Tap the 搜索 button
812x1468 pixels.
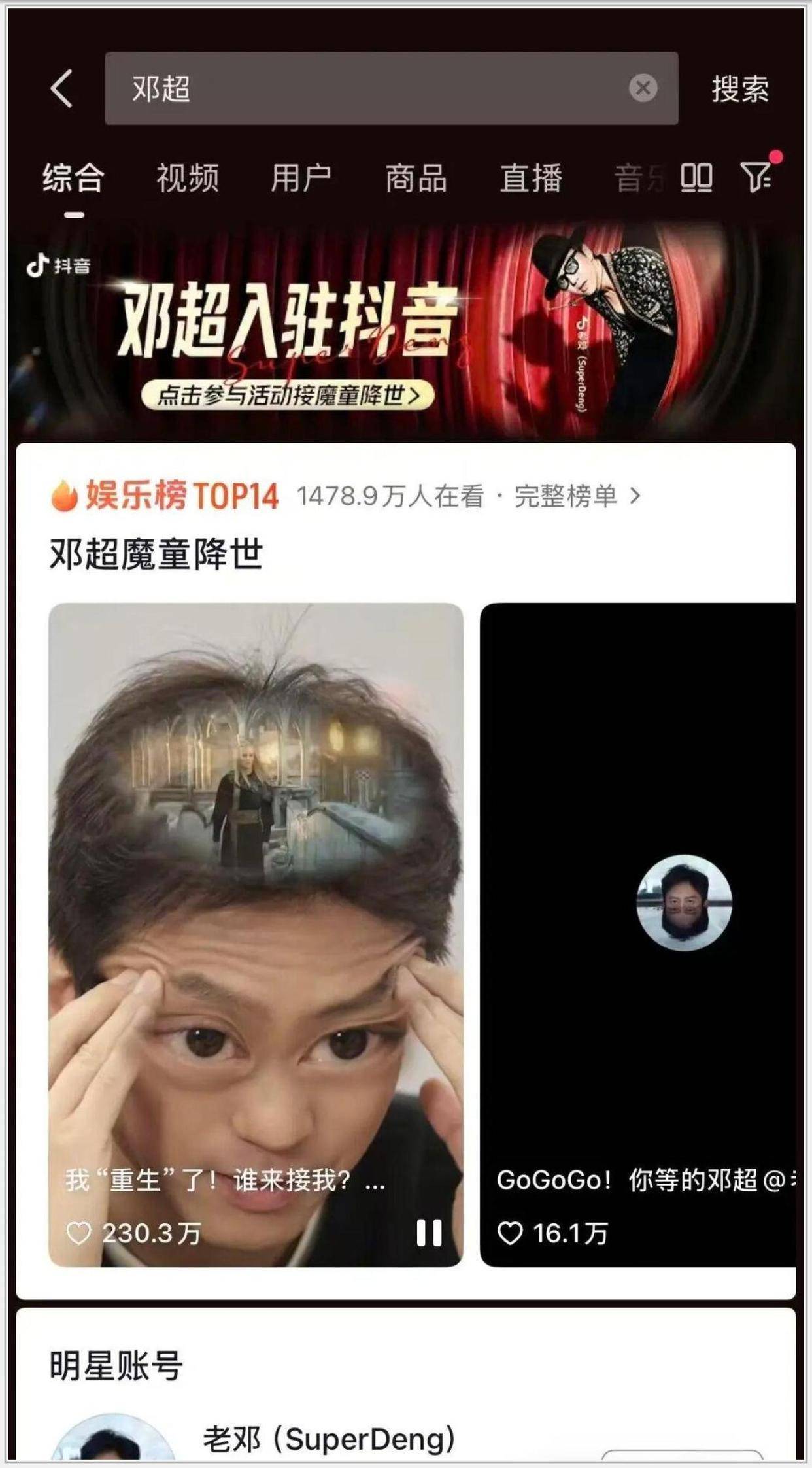[740, 88]
